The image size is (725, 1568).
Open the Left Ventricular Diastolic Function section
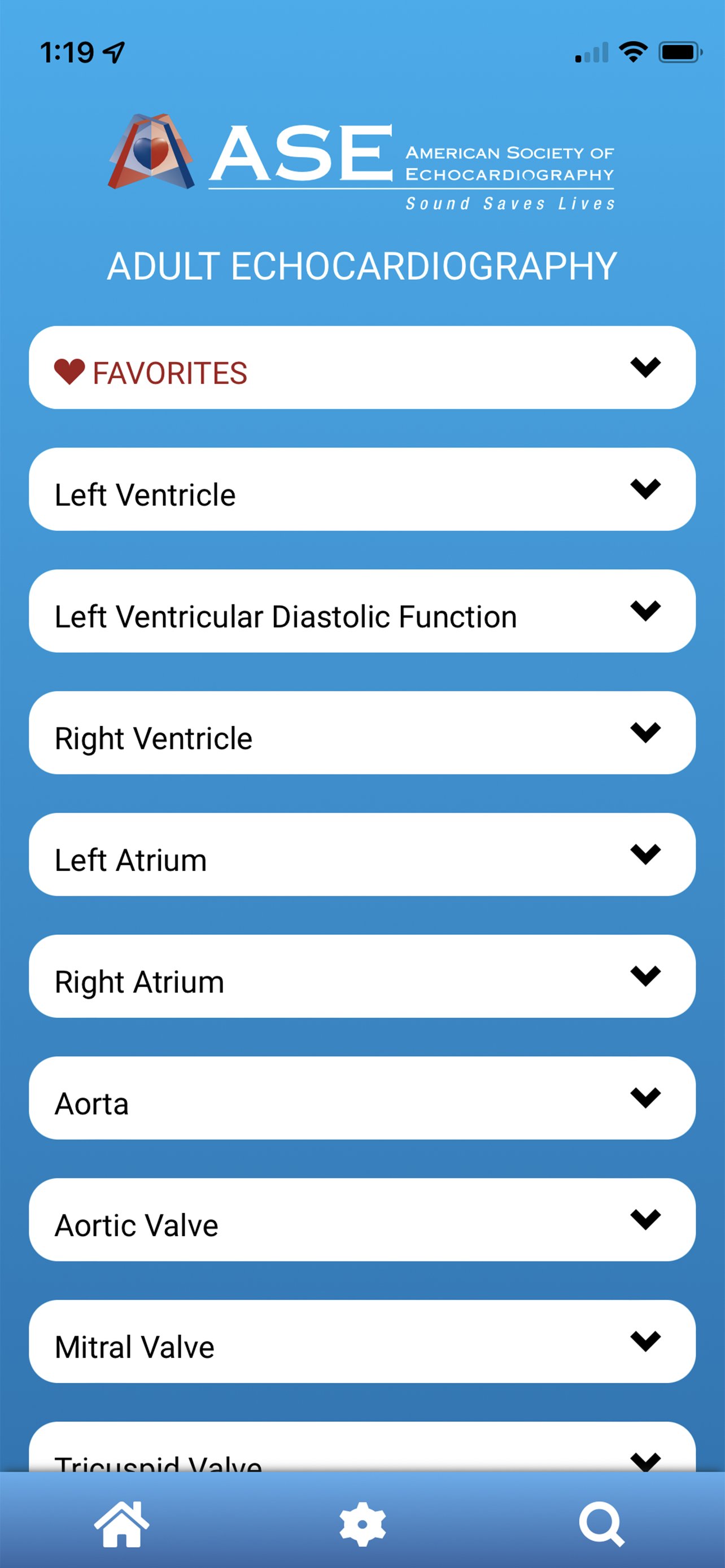[645, 611]
